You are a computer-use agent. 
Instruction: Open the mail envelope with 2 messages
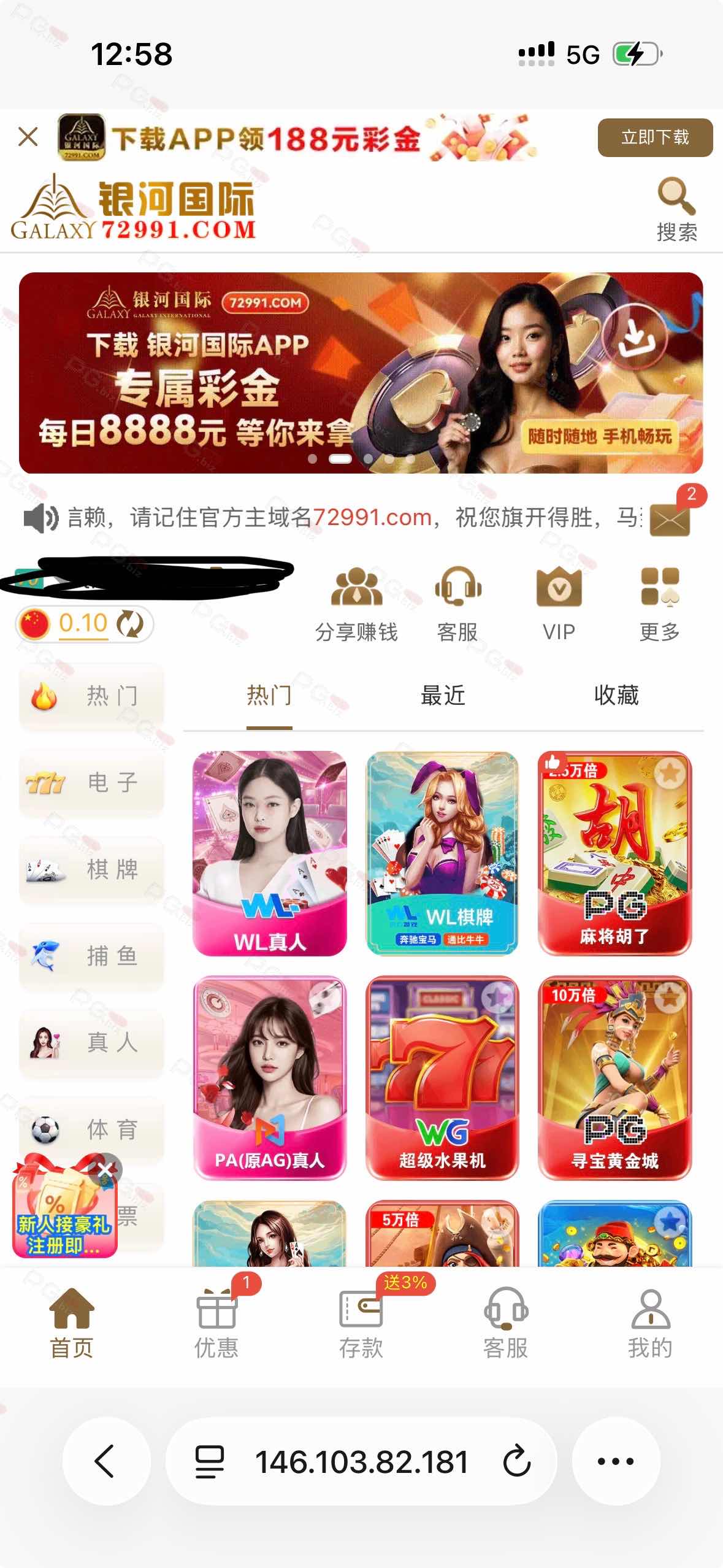[x=670, y=519]
